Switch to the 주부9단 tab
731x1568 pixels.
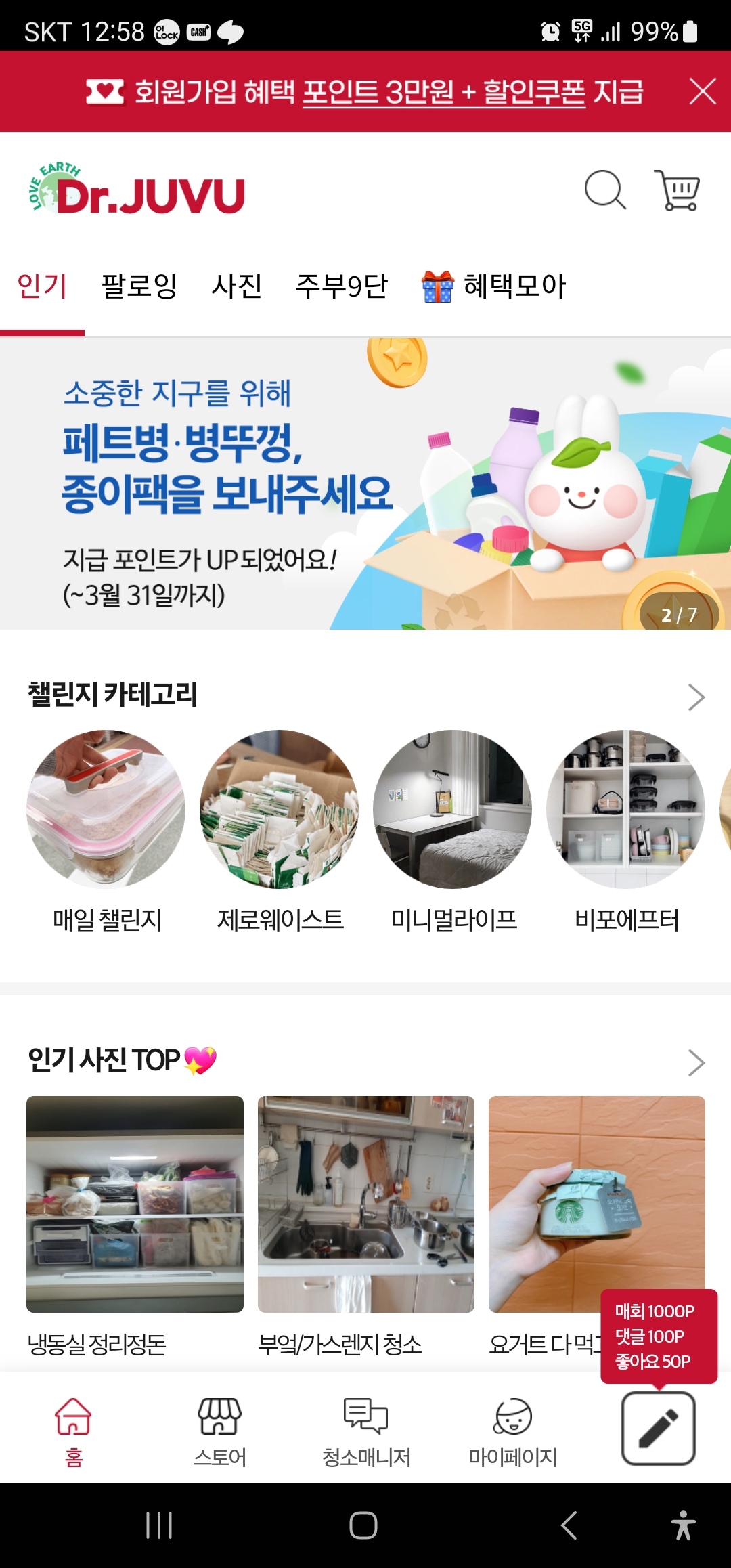(x=341, y=286)
